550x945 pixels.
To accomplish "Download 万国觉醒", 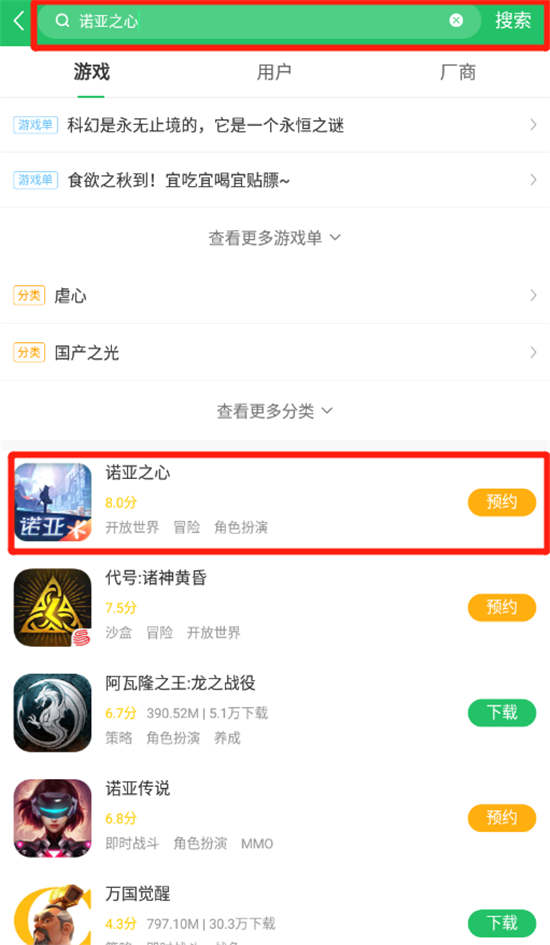I will pyautogui.click(x=502, y=923).
